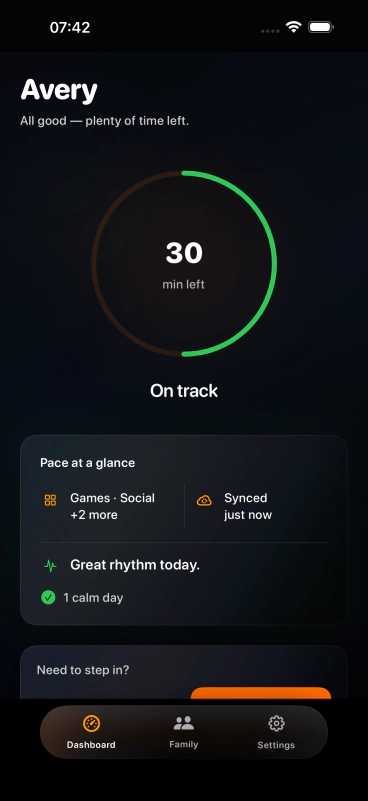Switch to the Family tab
The width and height of the screenshot is (368, 801).
coord(183,732)
